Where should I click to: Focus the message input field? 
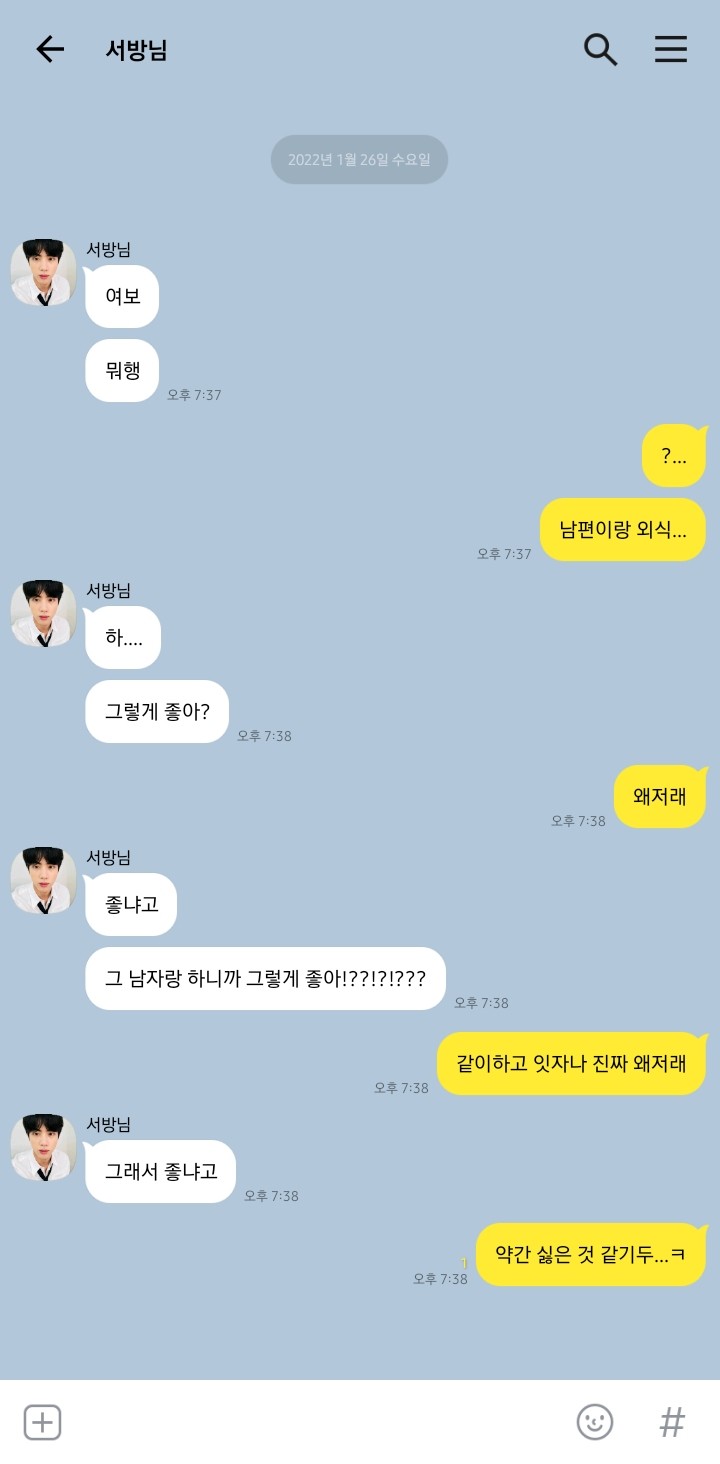310,1421
